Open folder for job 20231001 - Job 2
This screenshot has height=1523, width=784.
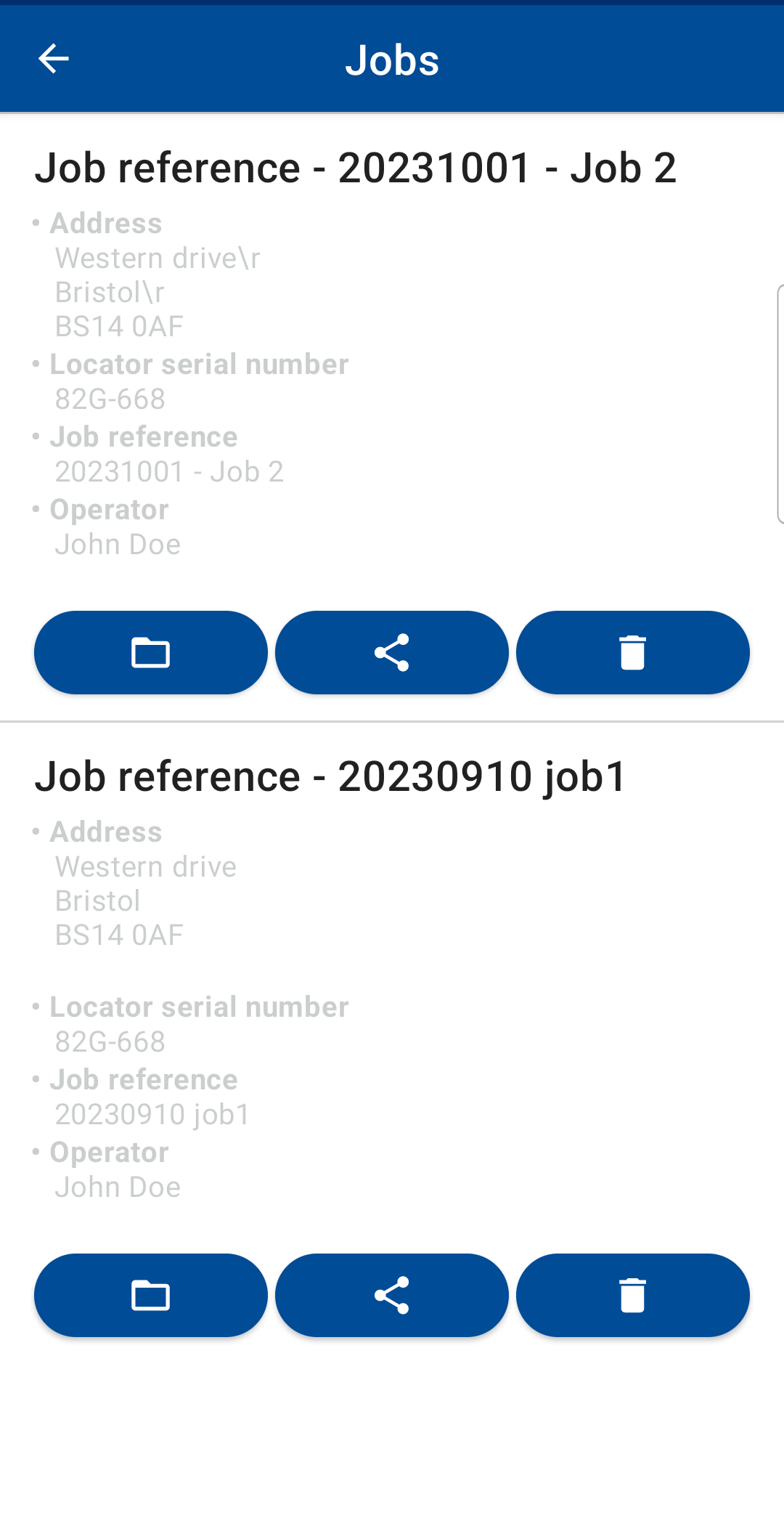[x=150, y=652]
